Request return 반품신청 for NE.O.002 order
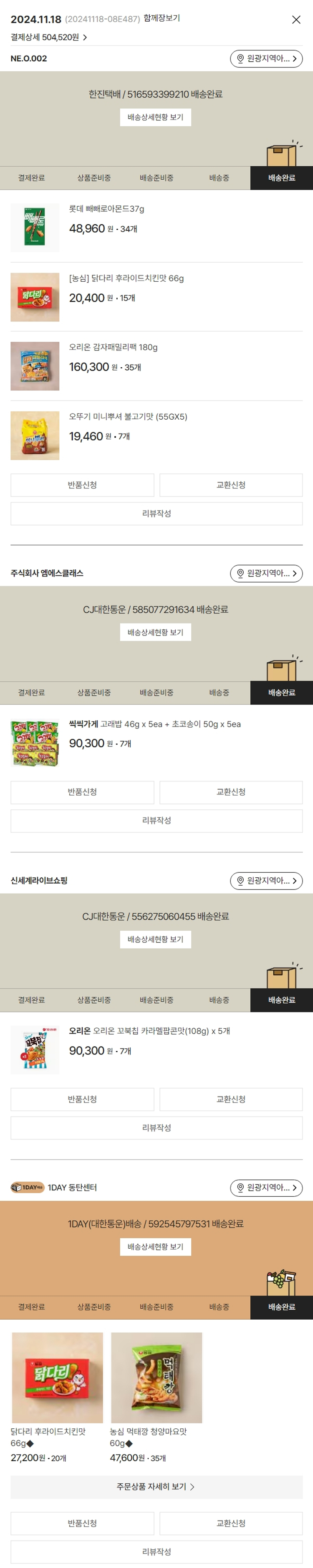 tap(82, 485)
